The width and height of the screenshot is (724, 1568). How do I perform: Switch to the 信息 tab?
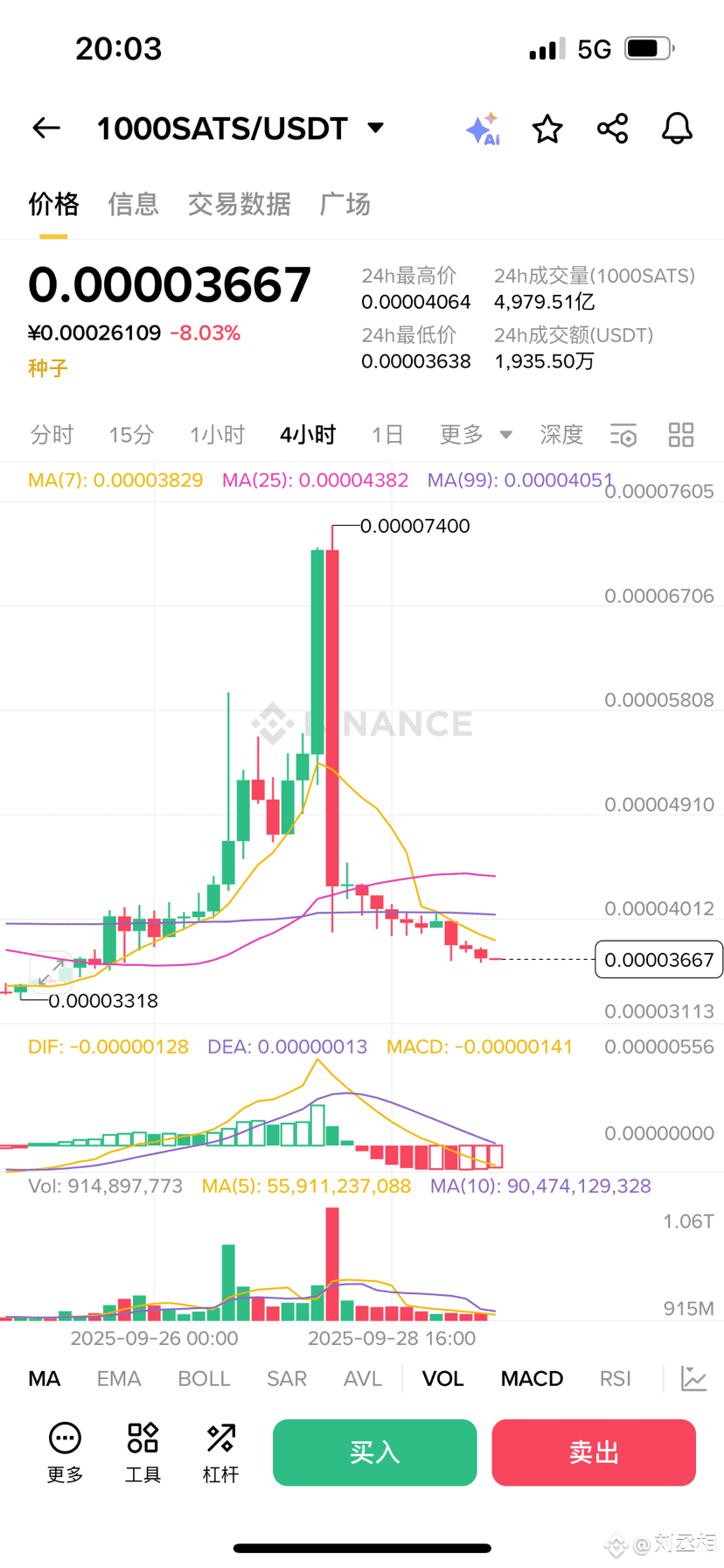coord(133,204)
